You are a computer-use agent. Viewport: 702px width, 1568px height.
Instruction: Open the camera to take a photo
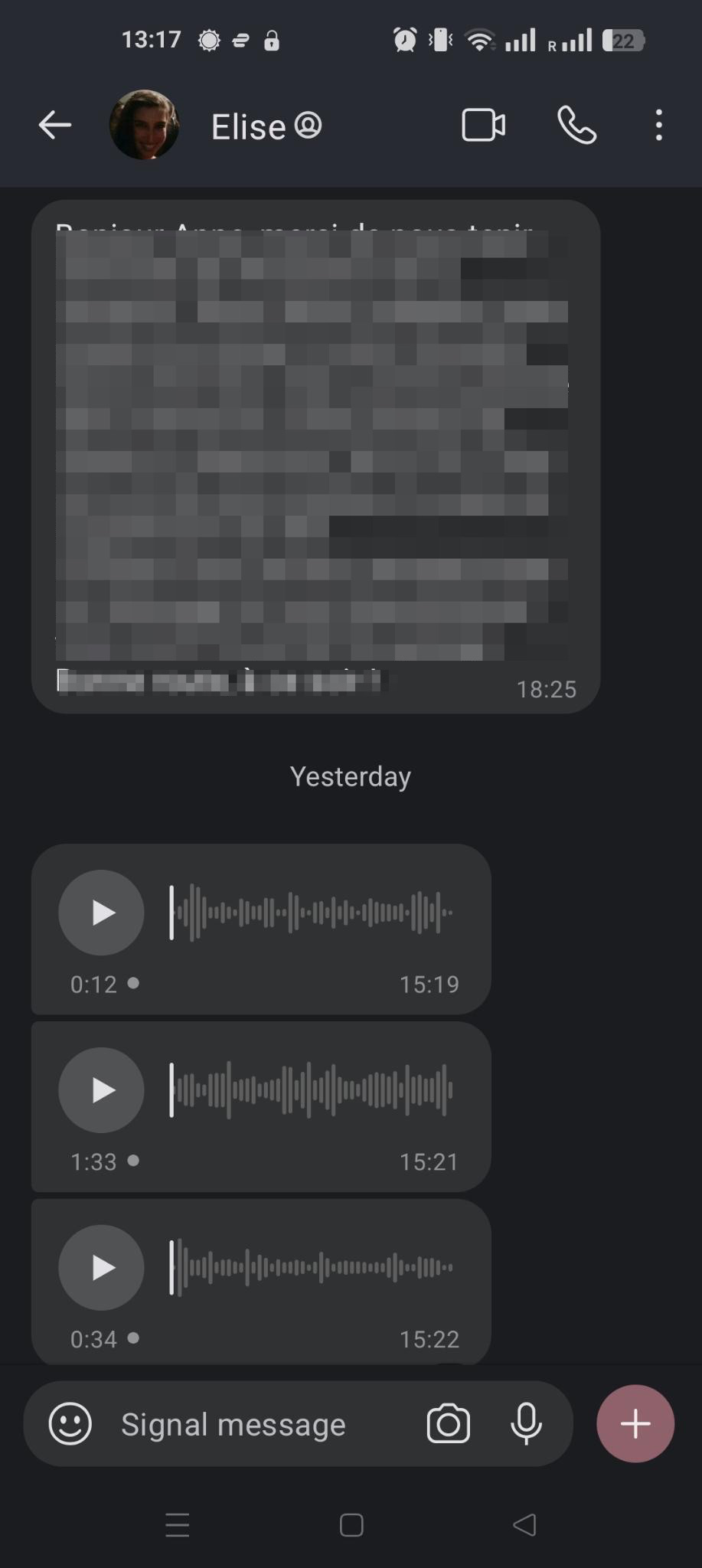click(x=448, y=1424)
